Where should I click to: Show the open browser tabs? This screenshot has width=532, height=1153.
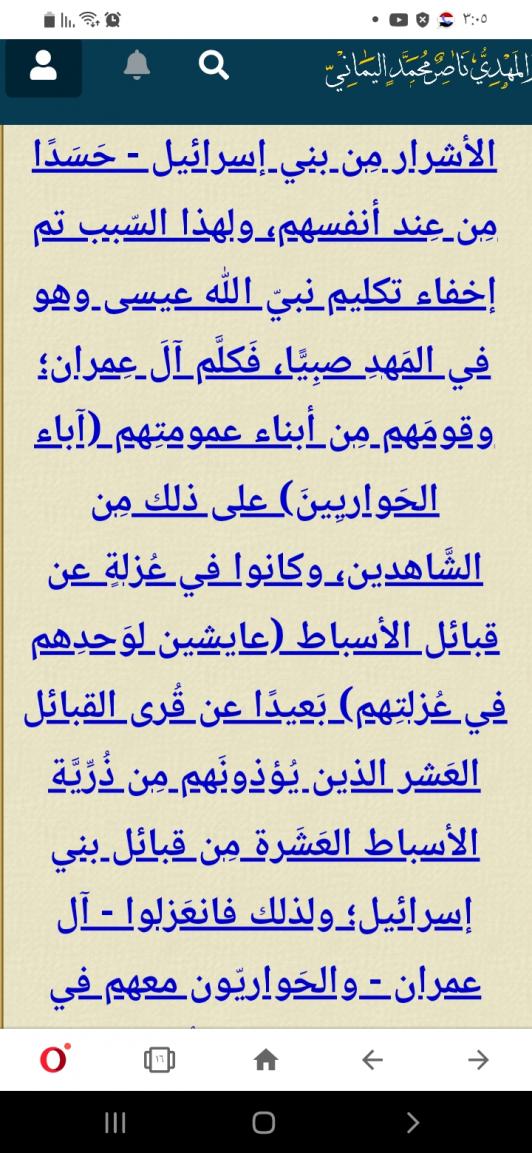pos(160,1060)
